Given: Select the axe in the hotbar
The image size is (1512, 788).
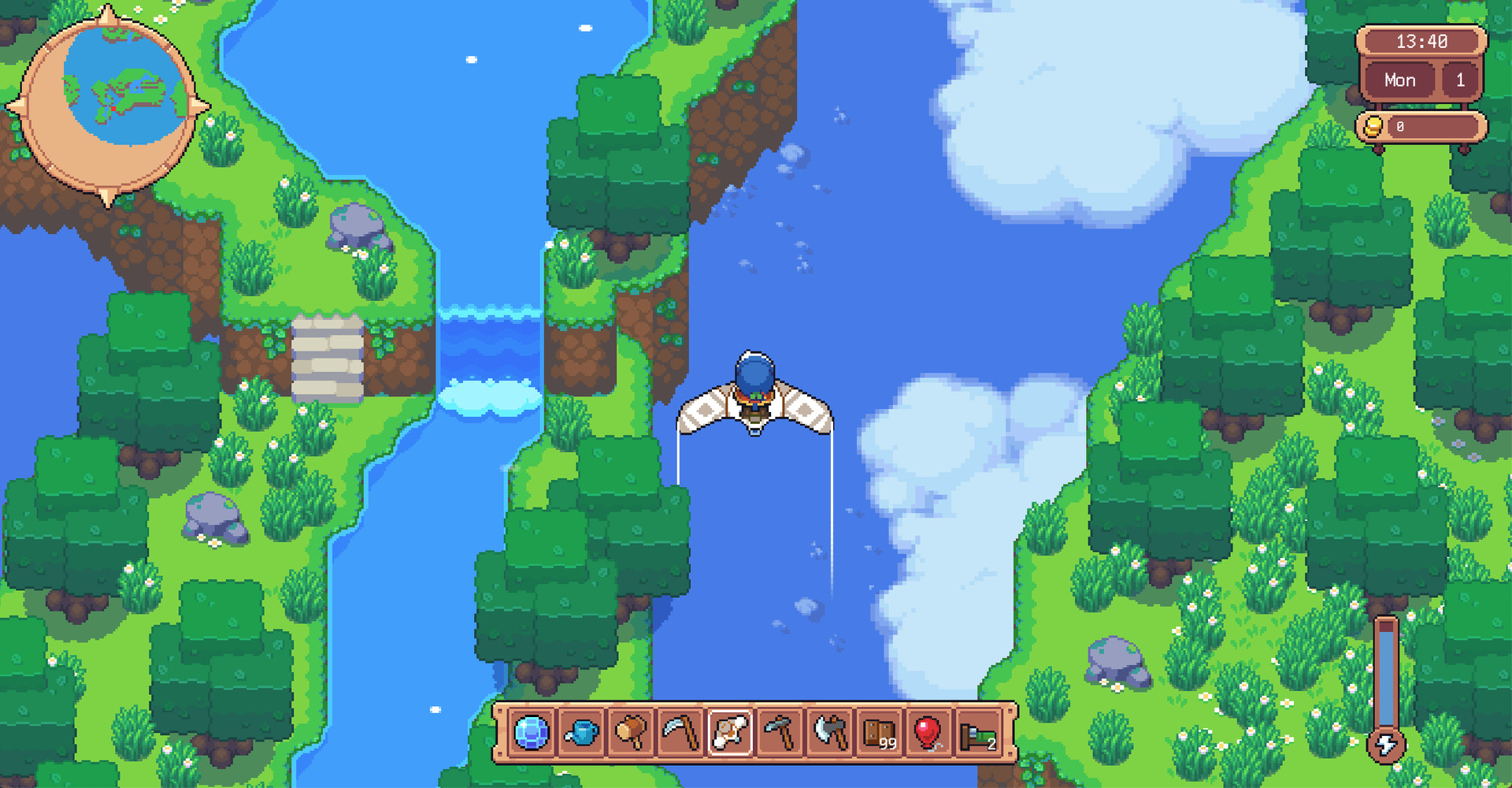Looking at the screenshot, I should click(829, 733).
